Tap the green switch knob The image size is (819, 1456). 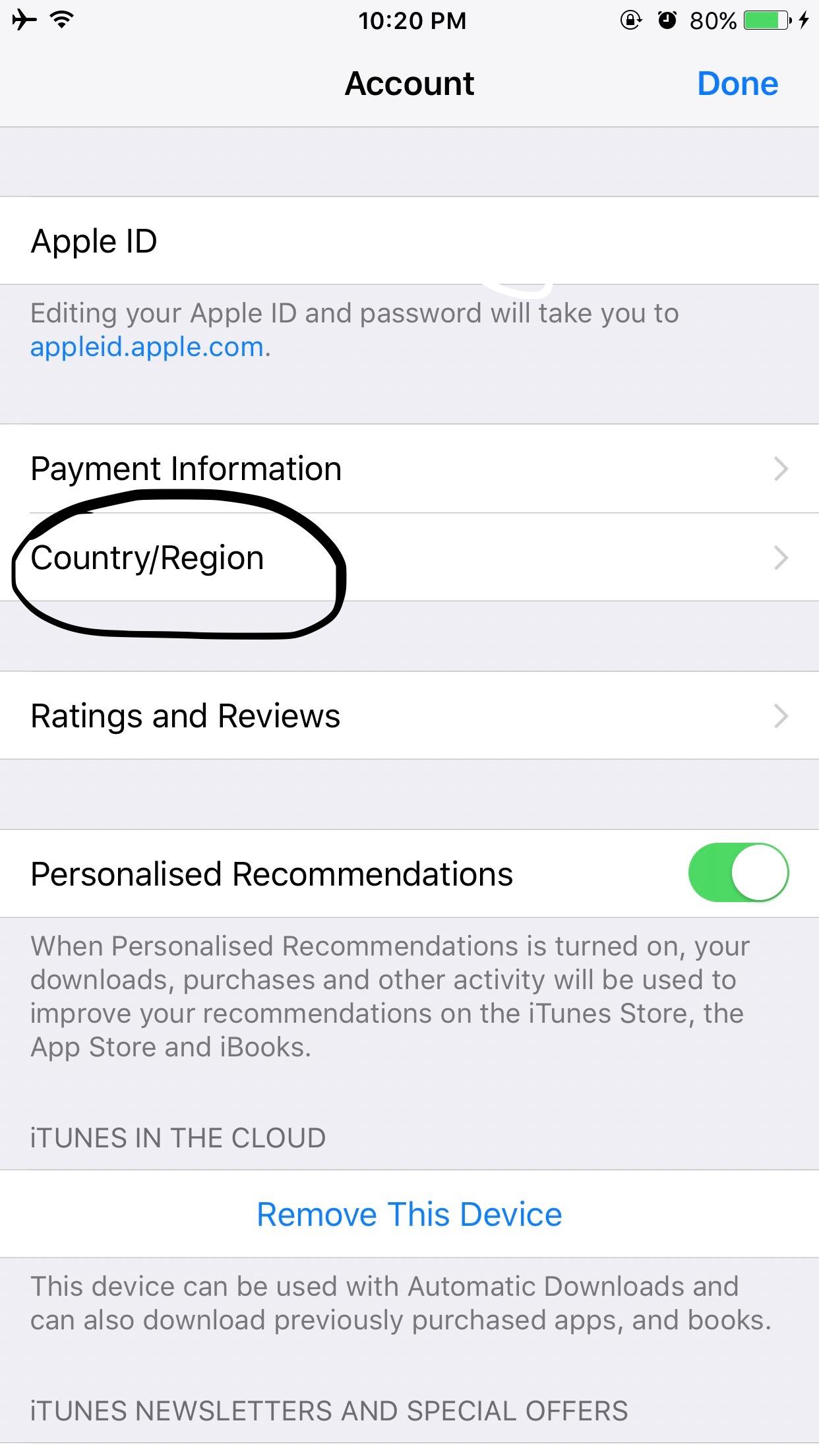(x=758, y=872)
